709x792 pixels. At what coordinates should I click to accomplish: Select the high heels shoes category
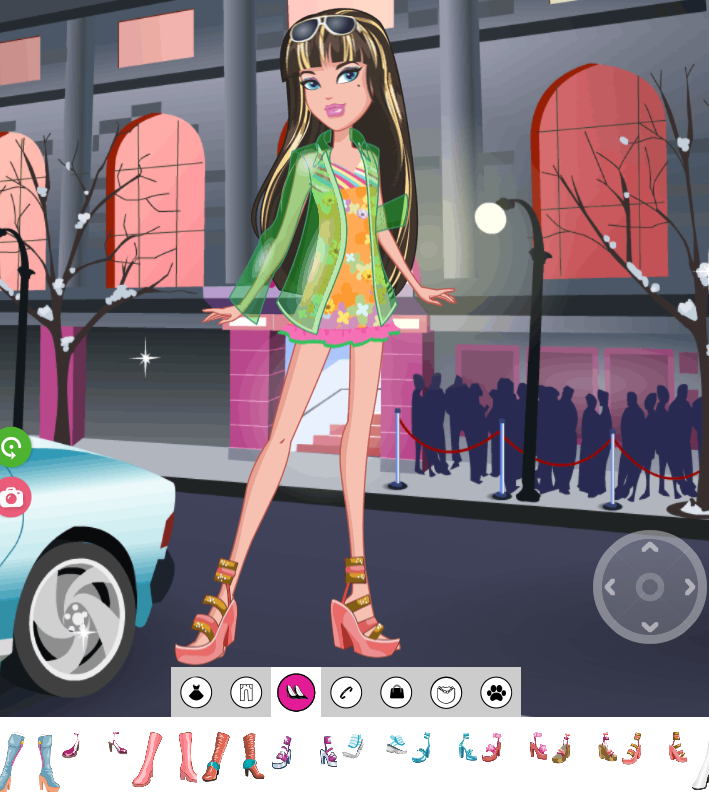click(x=296, y=692)
